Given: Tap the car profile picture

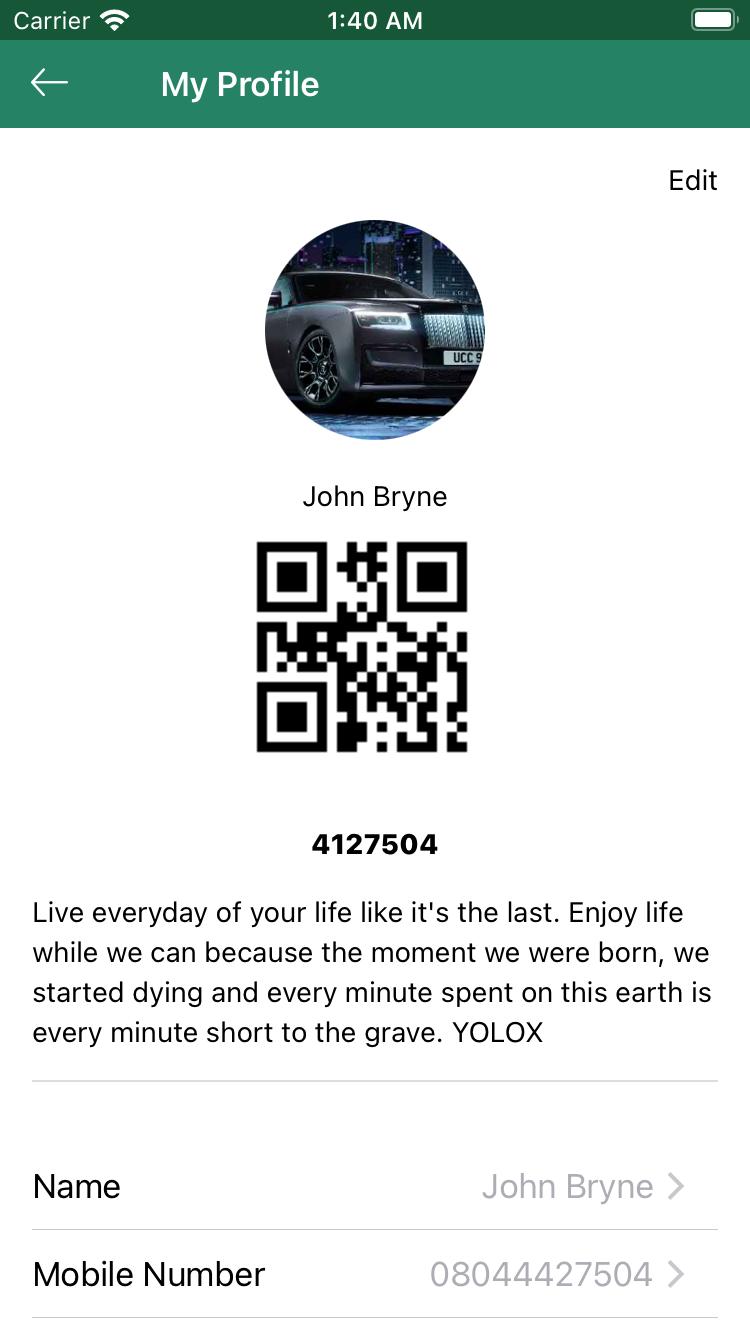Looking at the screenshot, I should (375, 330).
